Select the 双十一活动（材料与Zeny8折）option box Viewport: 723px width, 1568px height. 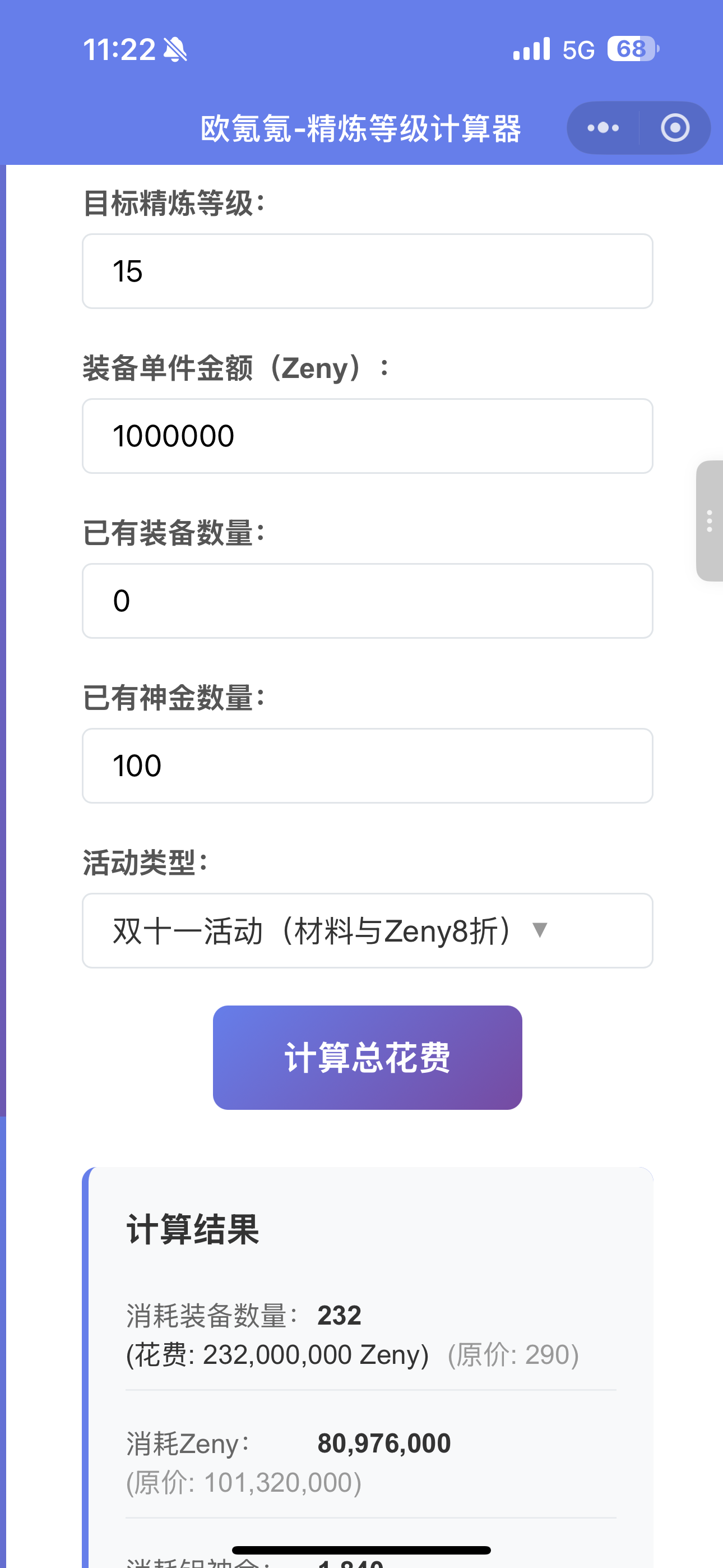tap(367, 930)
